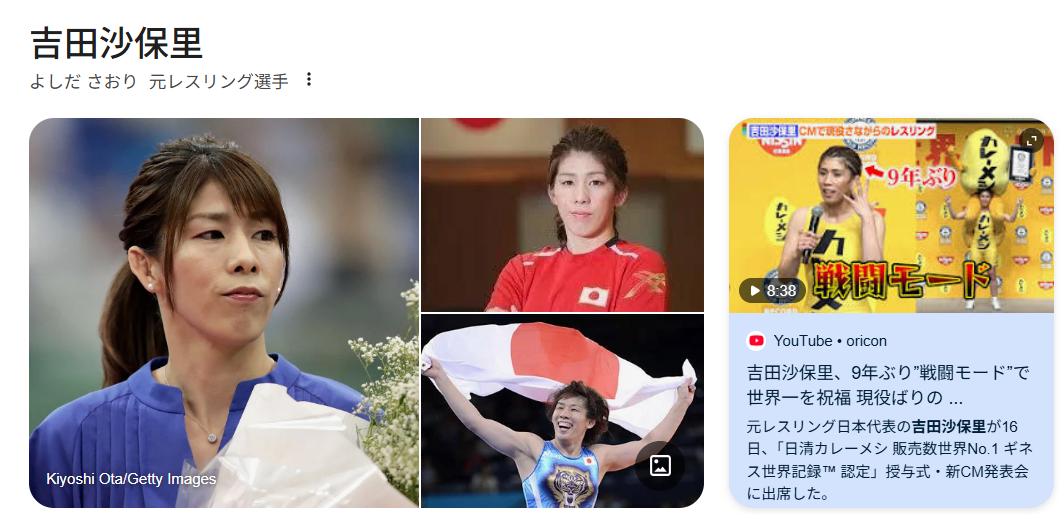The image size is (1060, 514).
Task: Expand the video with the fullscreen icon
Action: coord(1031,141)
